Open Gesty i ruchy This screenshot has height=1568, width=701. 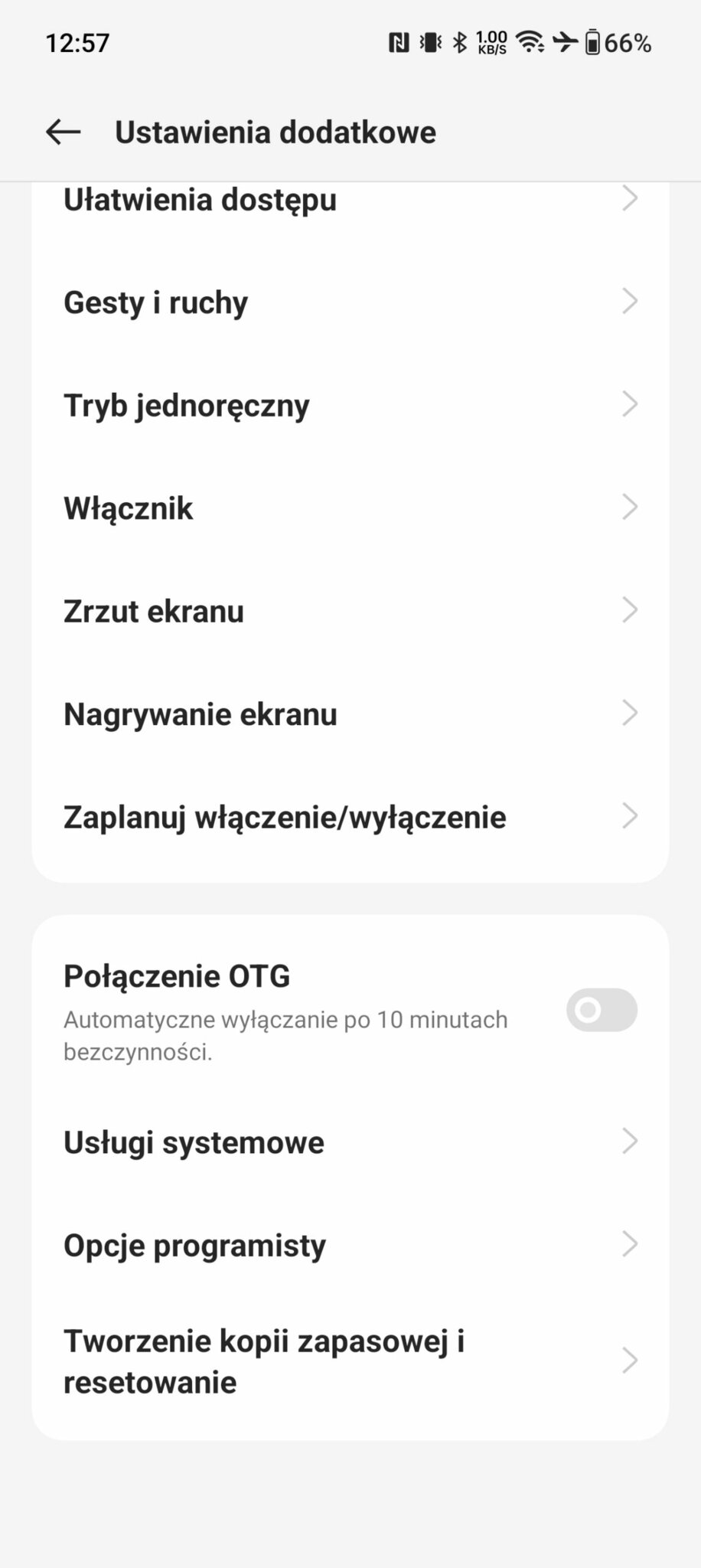click(x=350, y=302)
